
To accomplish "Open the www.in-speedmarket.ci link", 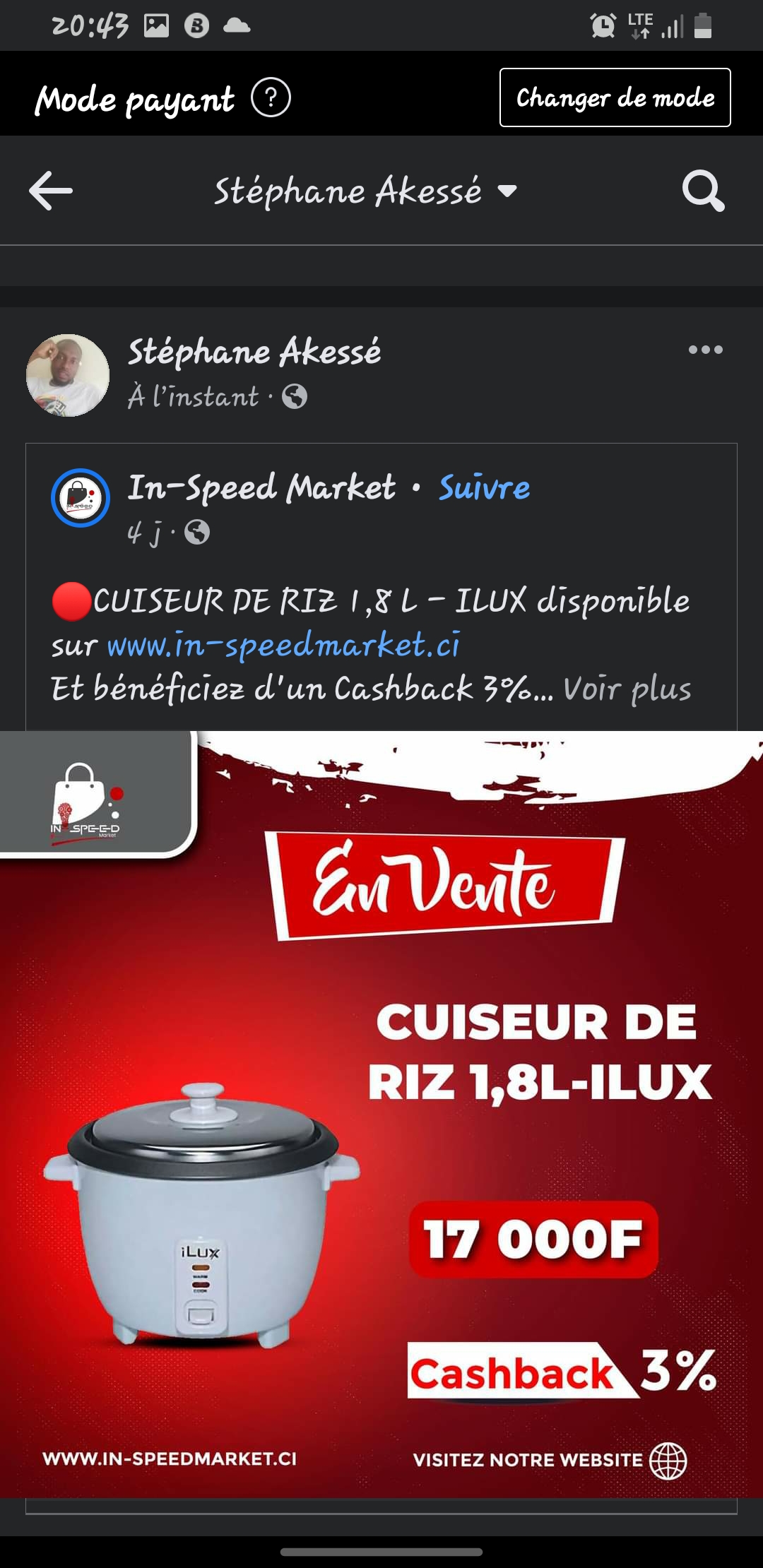I will 283,645.
